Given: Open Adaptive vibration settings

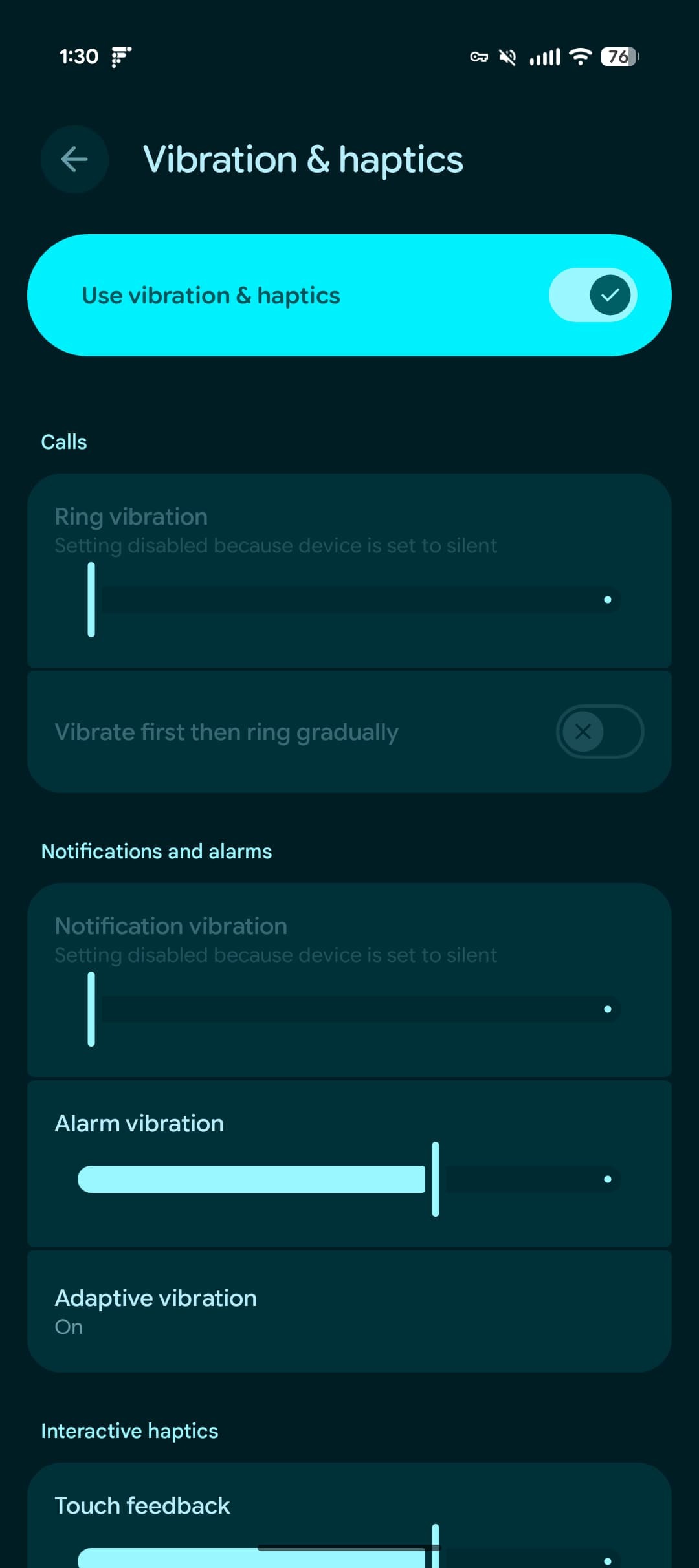Looking at the screenshot, I should pyautogui.click(x=349, y=1311).
